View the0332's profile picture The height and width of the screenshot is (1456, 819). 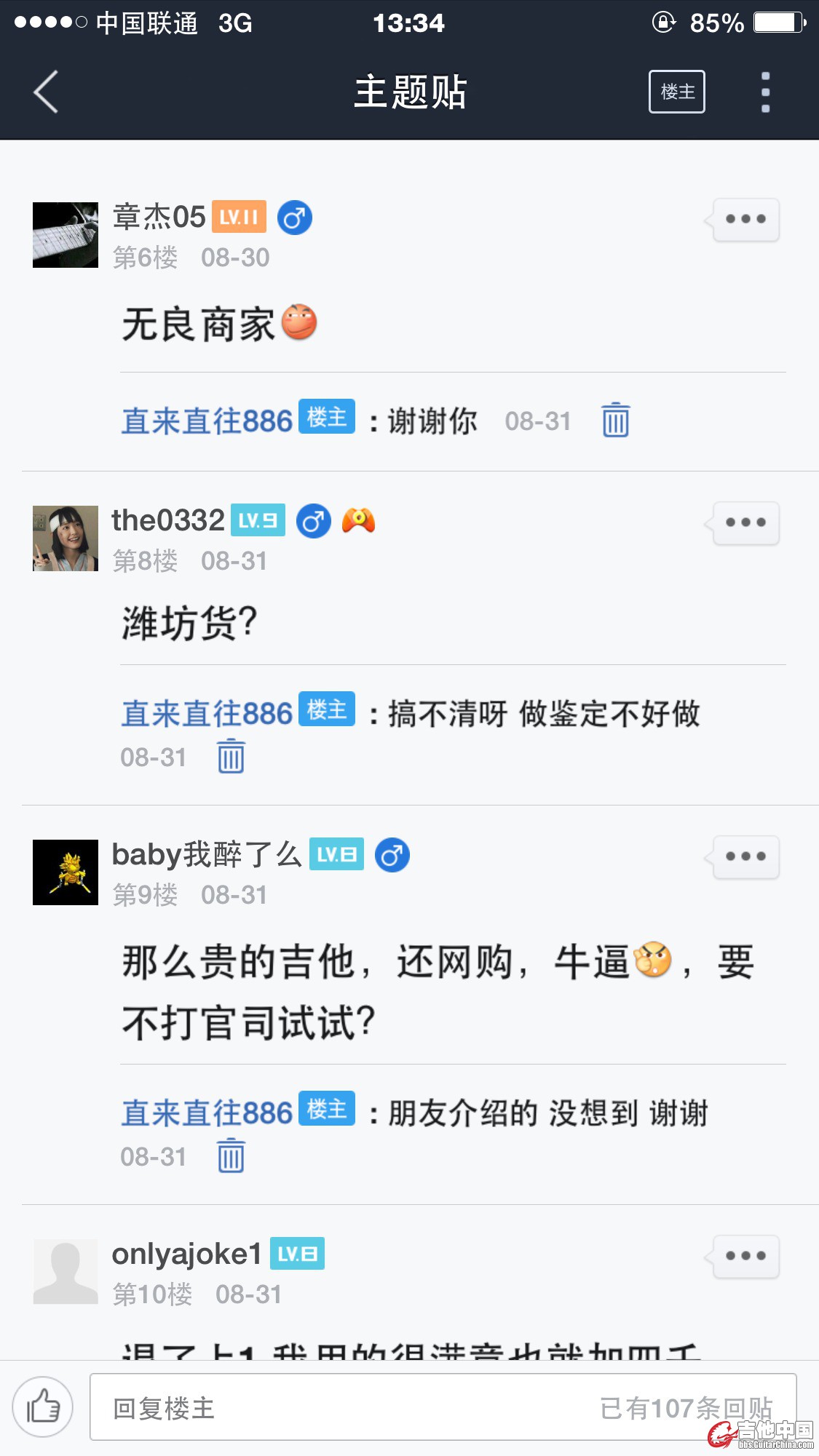coord(66,538)
